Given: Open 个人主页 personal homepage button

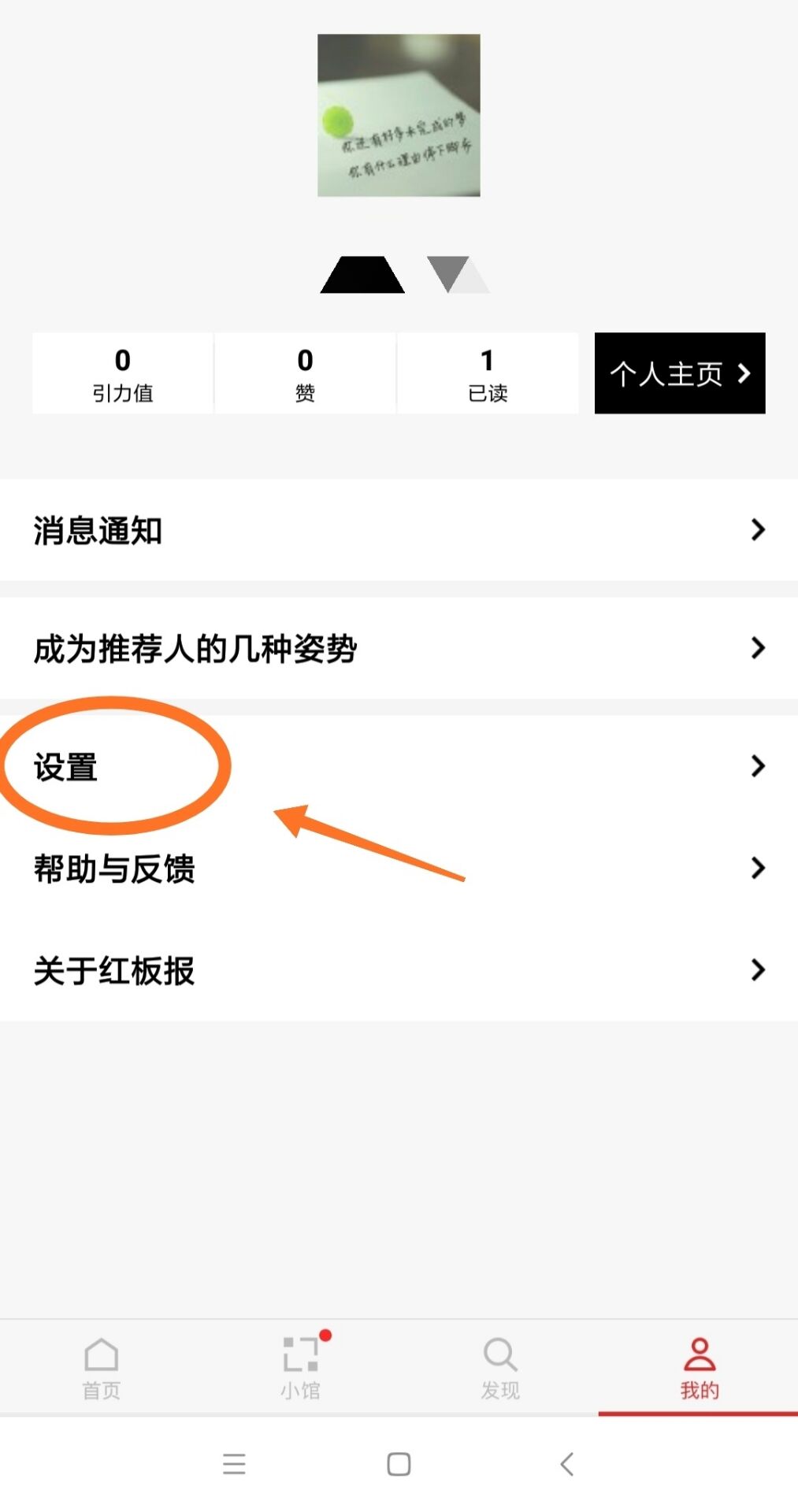Looking at the screenshot, I should [x=679, y=374].
